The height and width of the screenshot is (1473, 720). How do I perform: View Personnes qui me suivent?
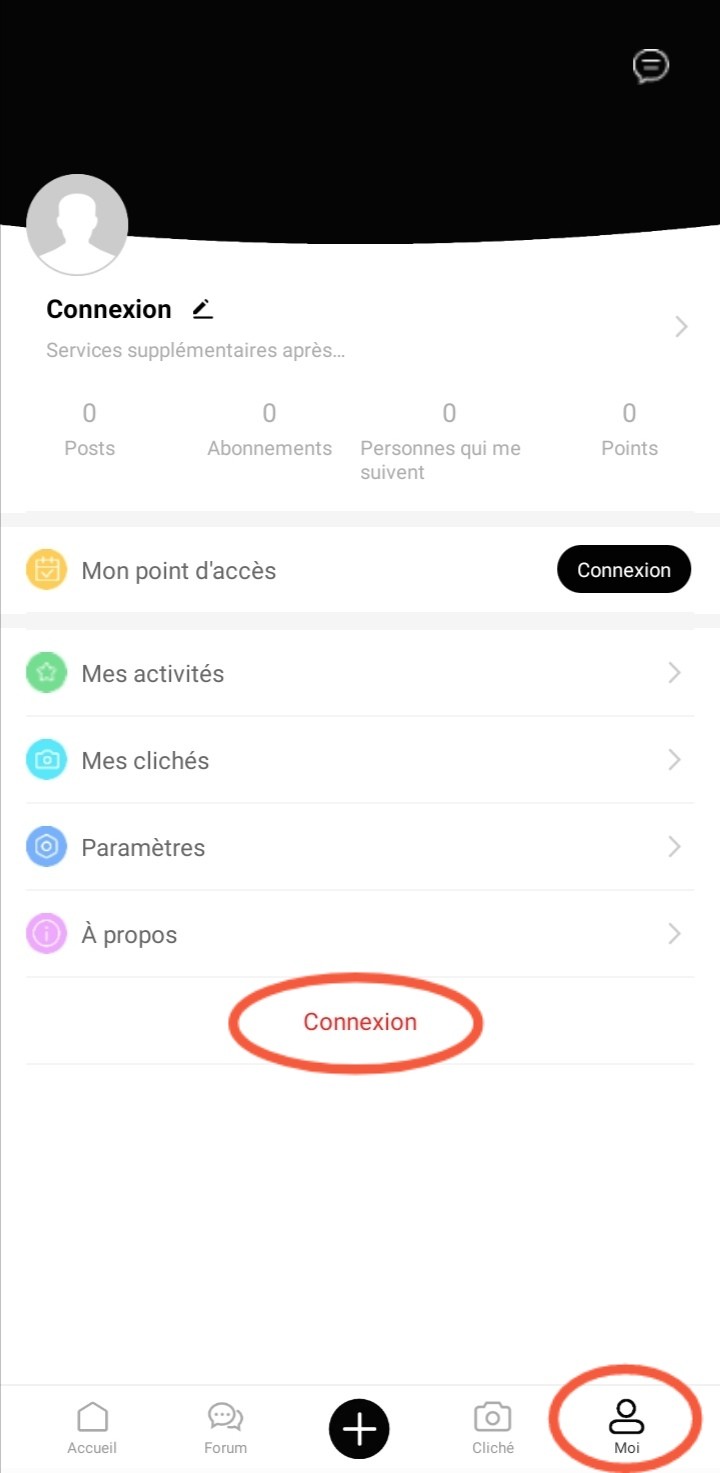tap(449, 438)
